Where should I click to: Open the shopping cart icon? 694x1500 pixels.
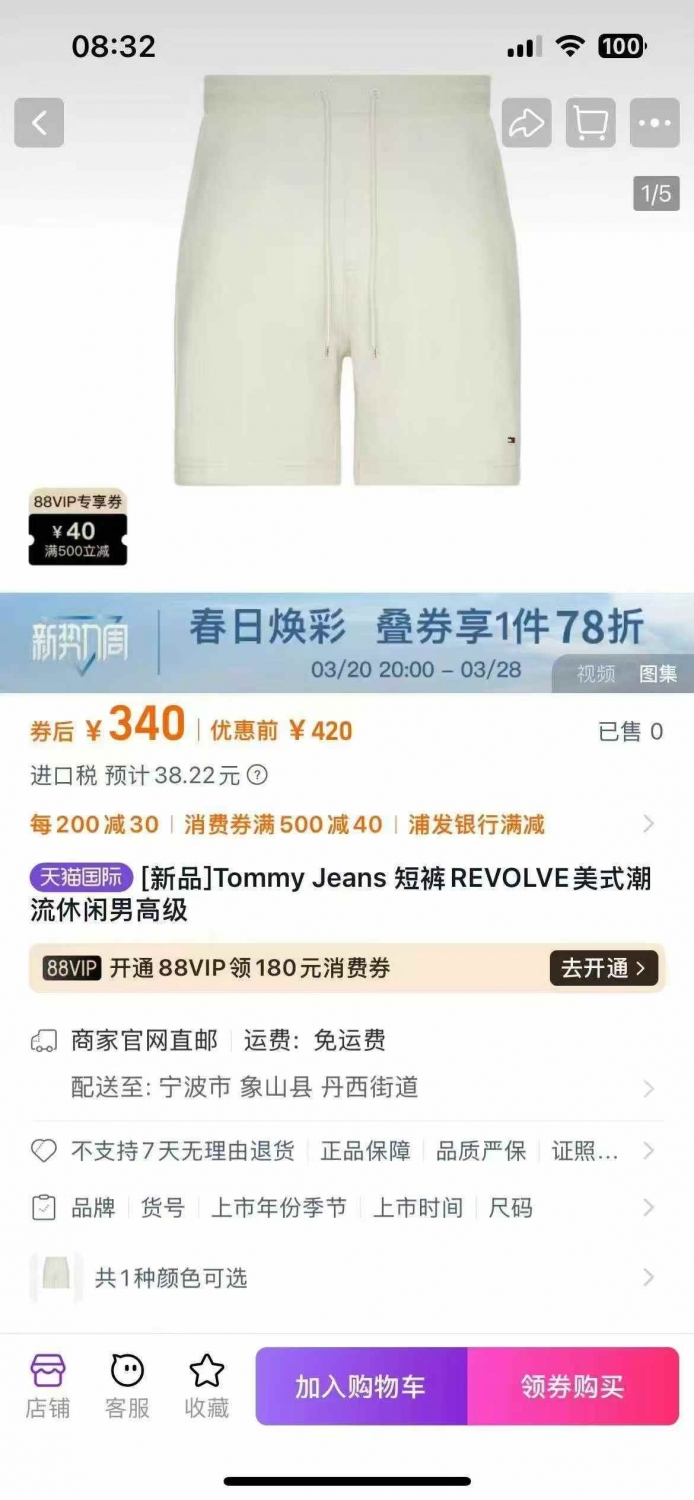coord(591,123)
